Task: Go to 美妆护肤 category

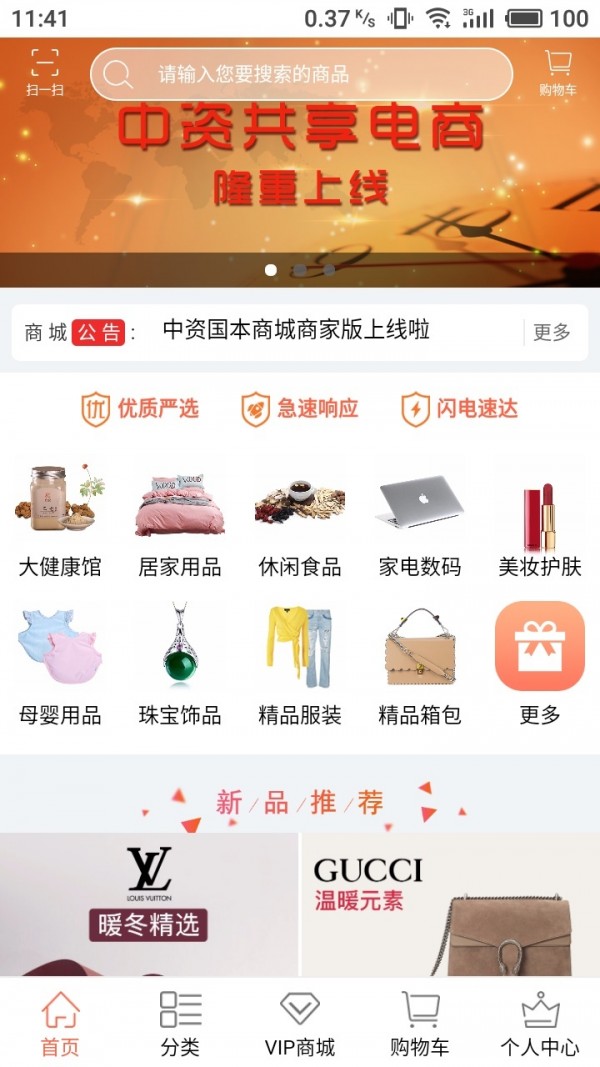Action: [x=540, y=520]
